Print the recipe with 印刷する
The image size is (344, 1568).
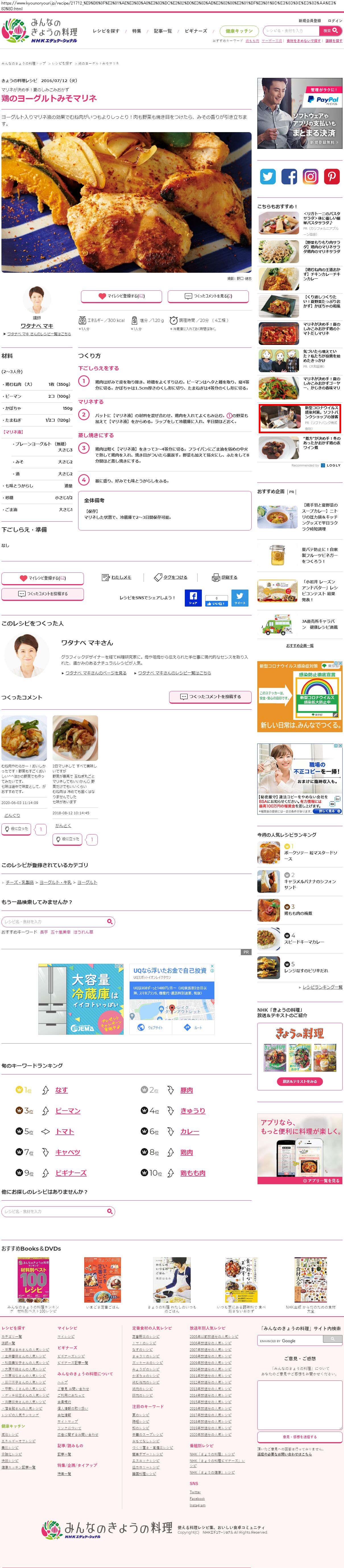pyautogui.click(x=225, y=577)
